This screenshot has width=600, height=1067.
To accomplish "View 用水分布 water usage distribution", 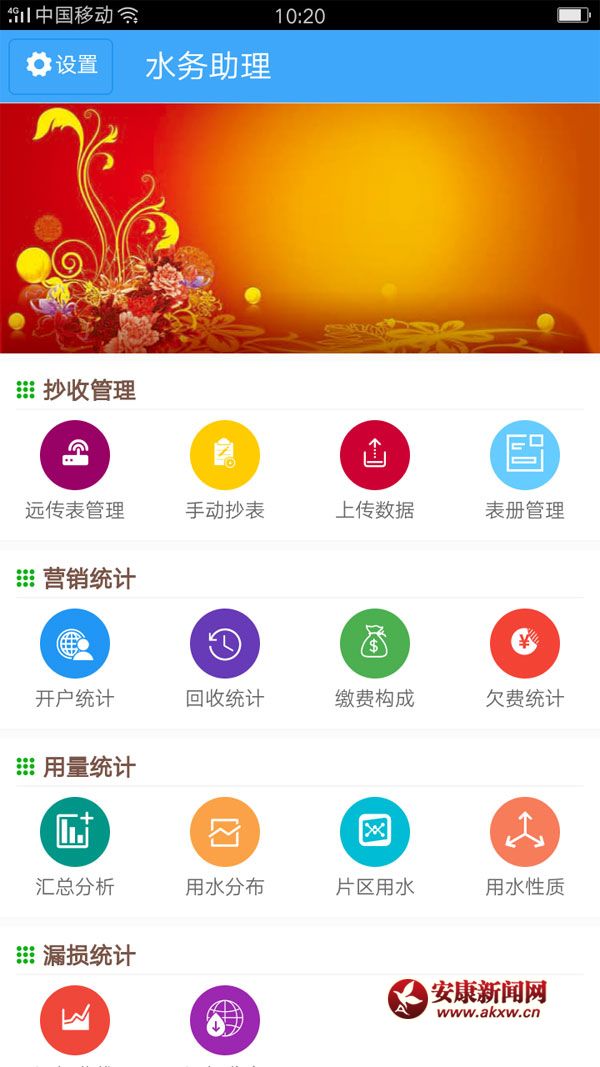I will (225, 832).
